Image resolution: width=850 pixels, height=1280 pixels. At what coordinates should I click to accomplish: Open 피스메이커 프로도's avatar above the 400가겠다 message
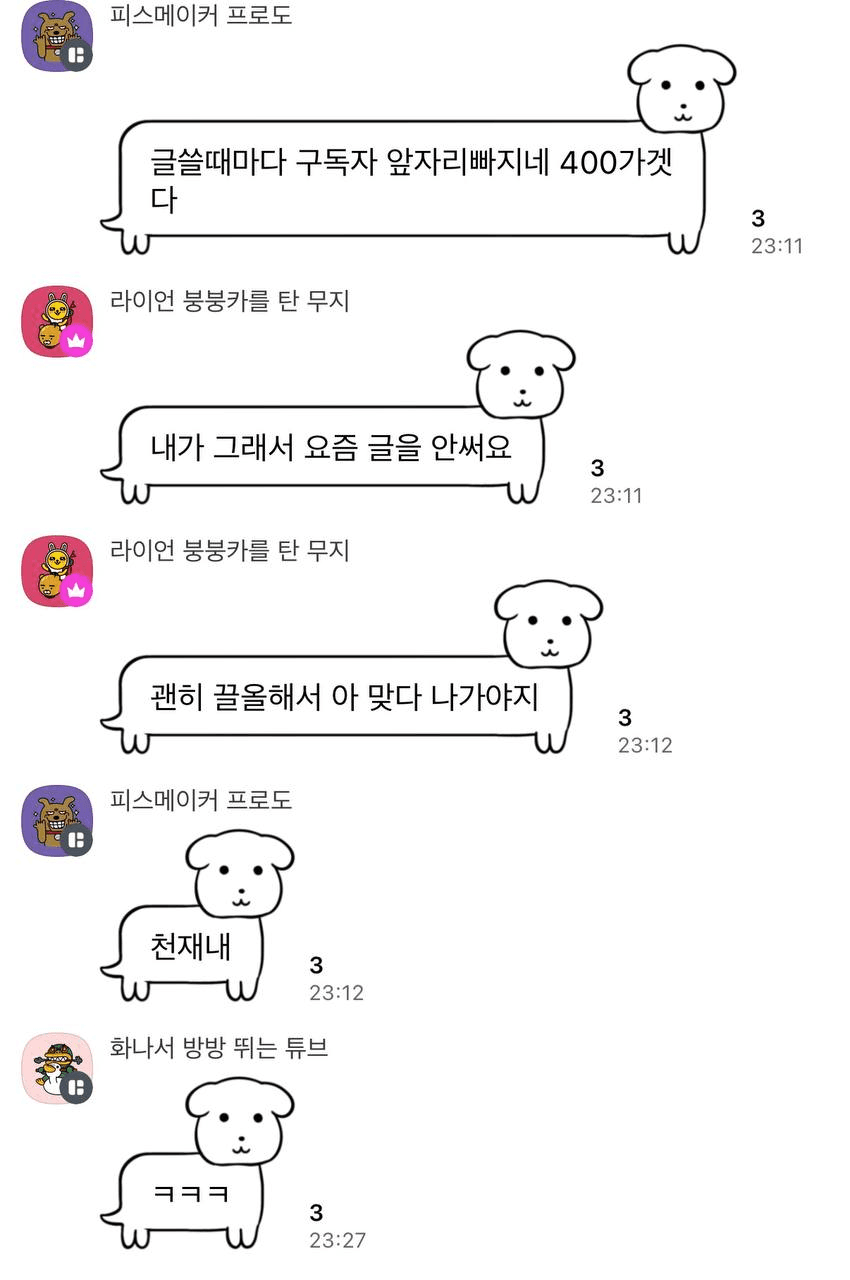[57, 36]
